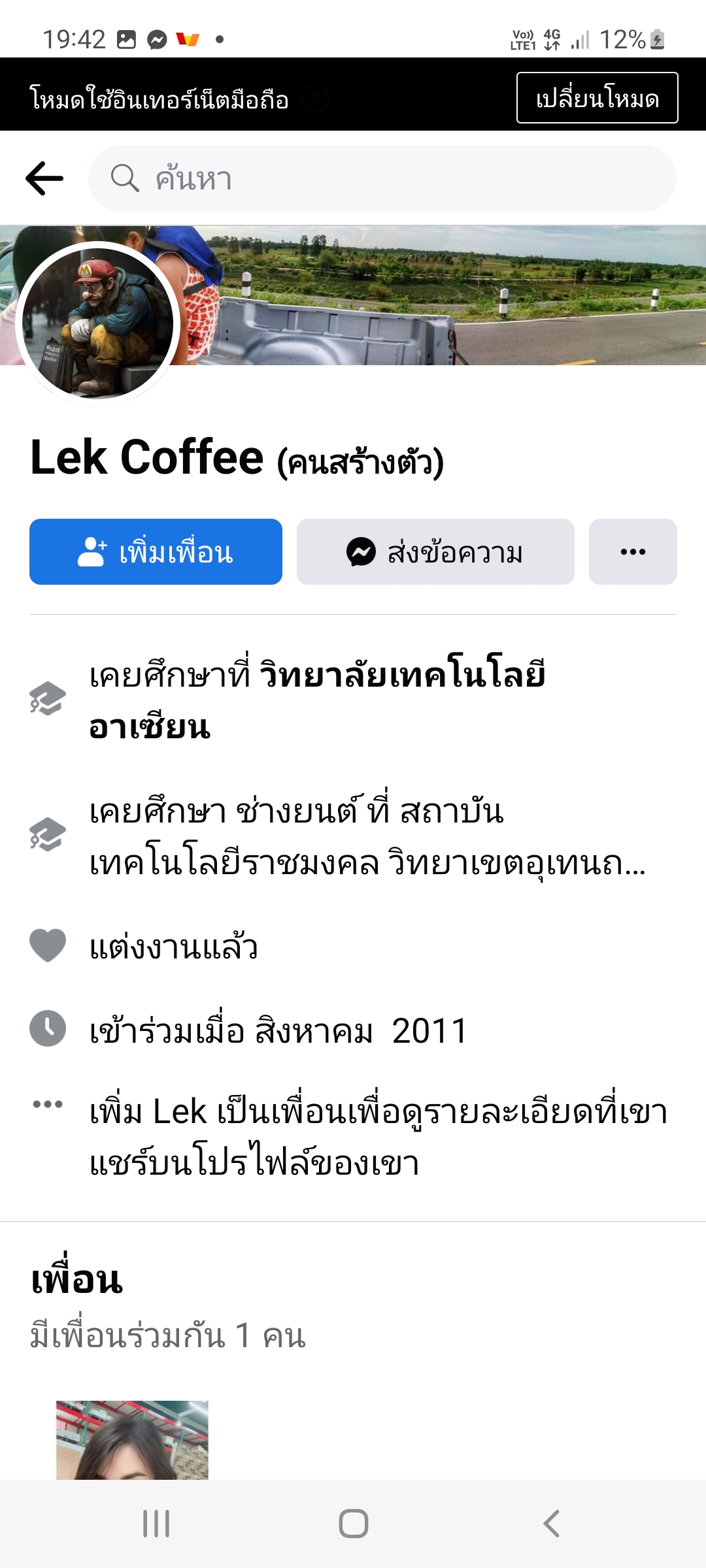The width and height of the screenshot is (706, 1568).
Task: Open วิทยาลัยเทคโนโลยีอาเซียน education link
Action: click(317, 700)
